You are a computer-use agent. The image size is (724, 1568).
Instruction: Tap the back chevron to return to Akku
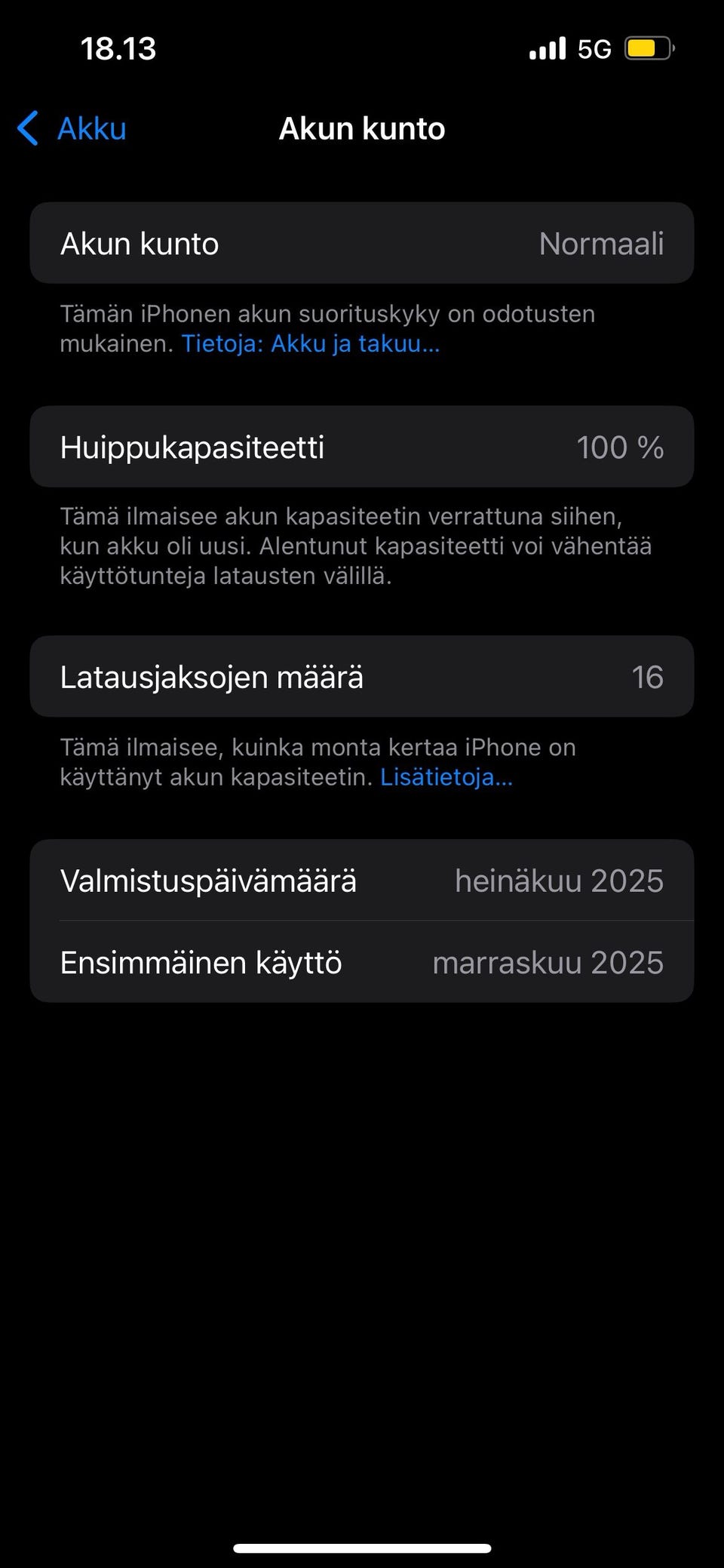[28, 128]
